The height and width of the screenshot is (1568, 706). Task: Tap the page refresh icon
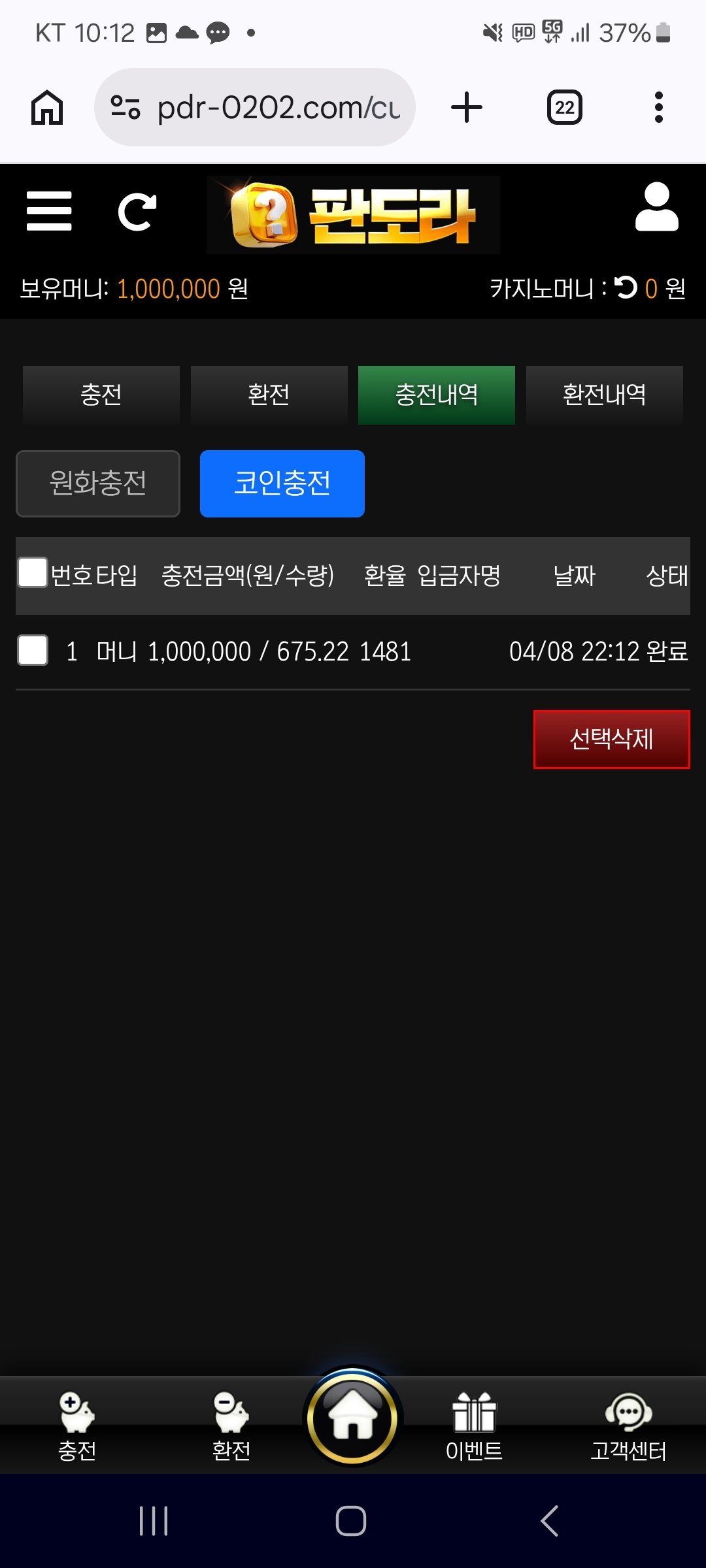coord(137,211)
